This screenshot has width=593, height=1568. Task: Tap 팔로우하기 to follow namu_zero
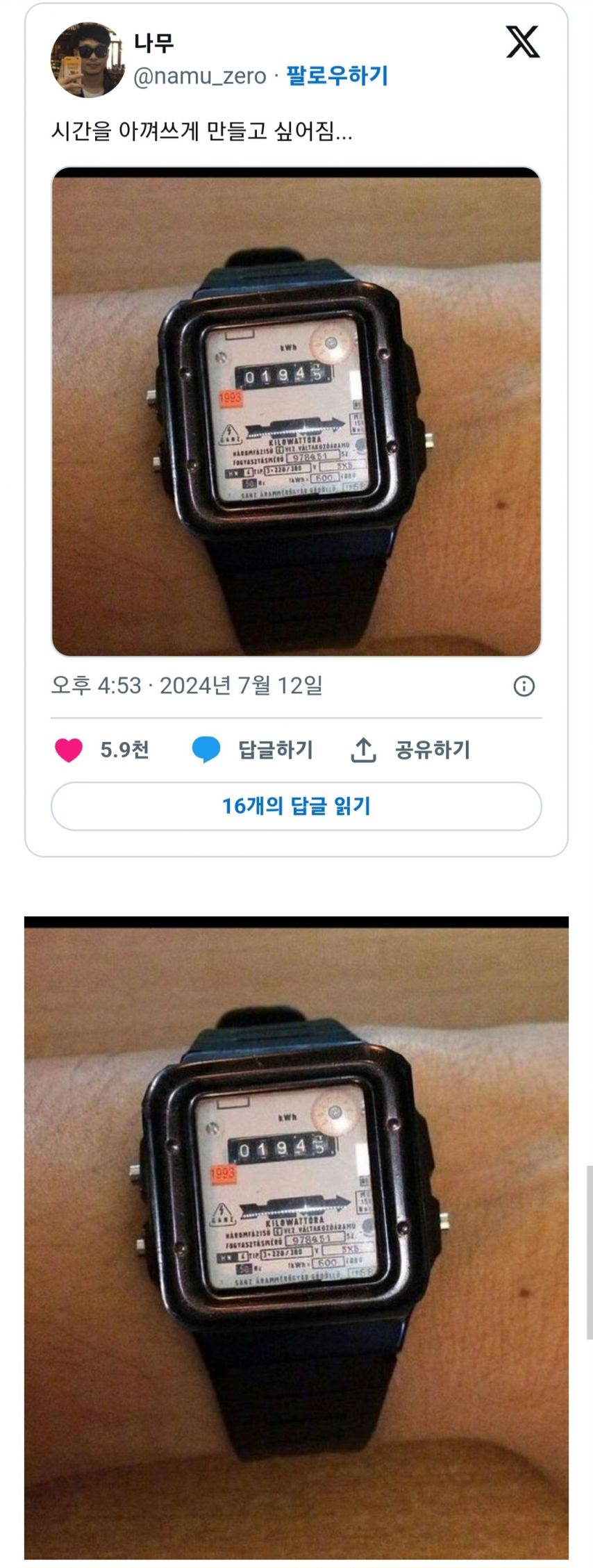(337, 75)
